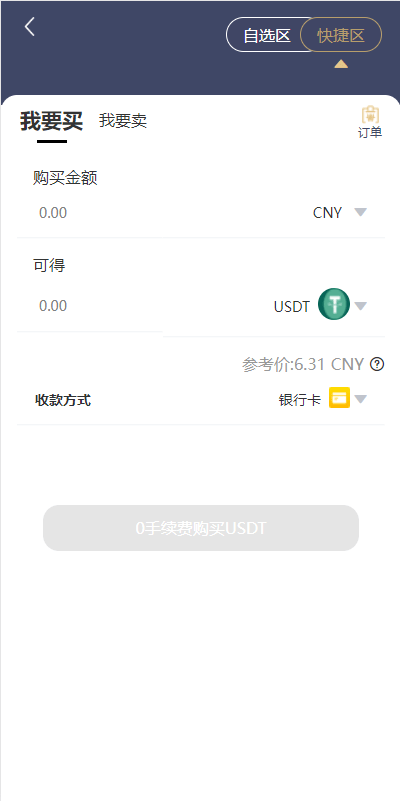
Task: Select the 我要买 tab
Action: pos(51,122)
